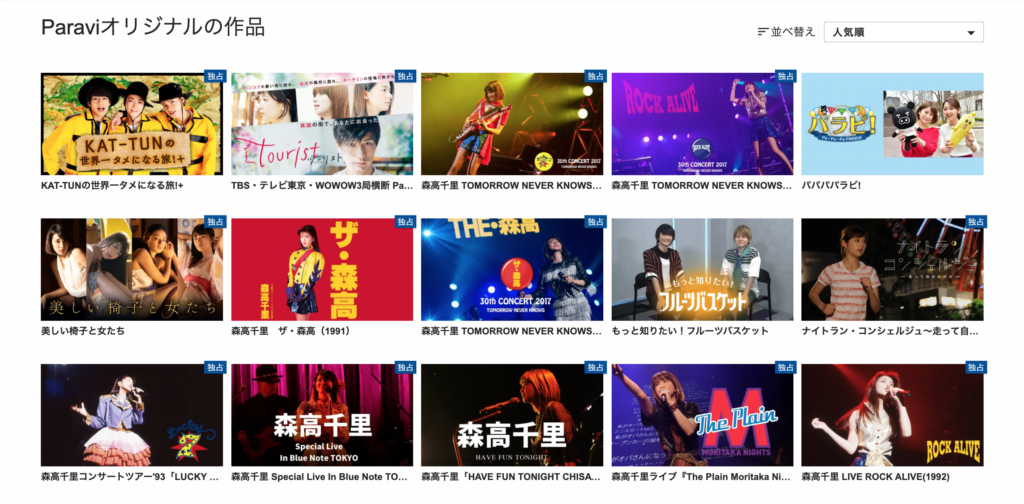1024x504 pixels.
Task: Open 森高千里 HAVE FUN TONIGHT concert
Action: pyautogui.click(x=512, y=415)
